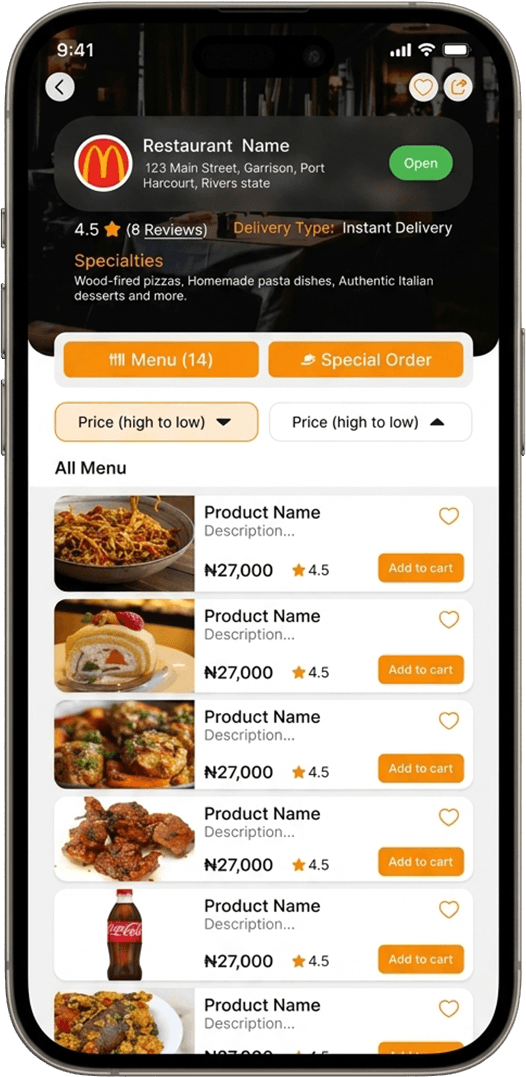The image size is (526, 1077).
Task: Add the Coca-Cola bottle to cart
Action: (421, 960)
